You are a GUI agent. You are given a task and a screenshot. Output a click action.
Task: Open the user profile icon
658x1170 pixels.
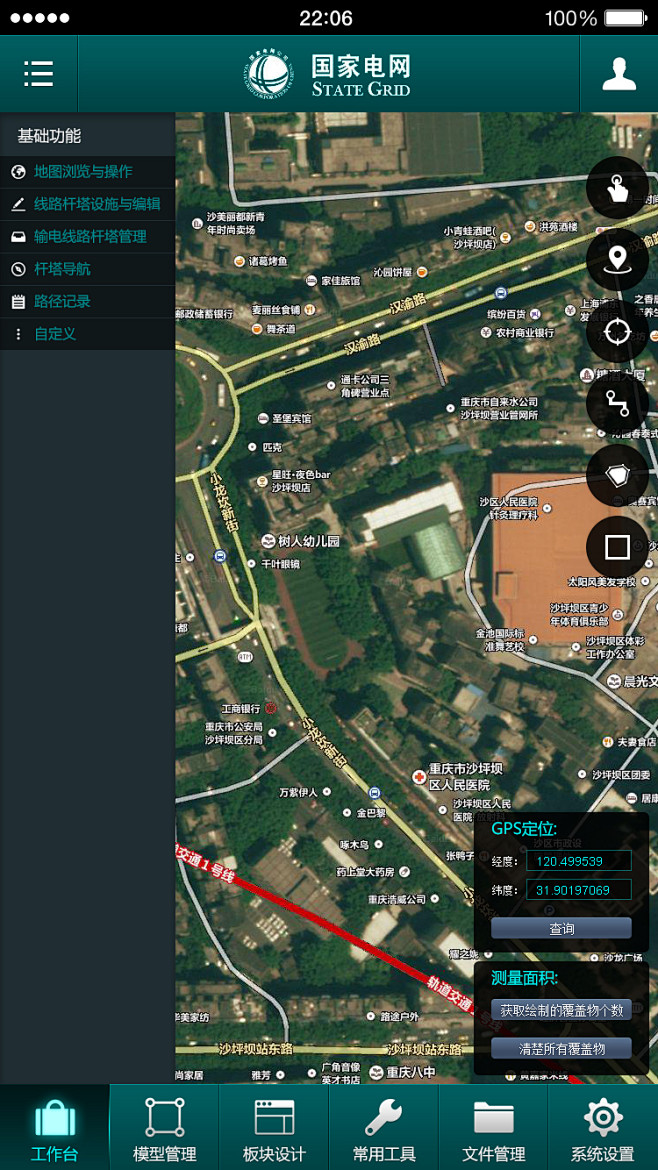[x=619, y=74]
